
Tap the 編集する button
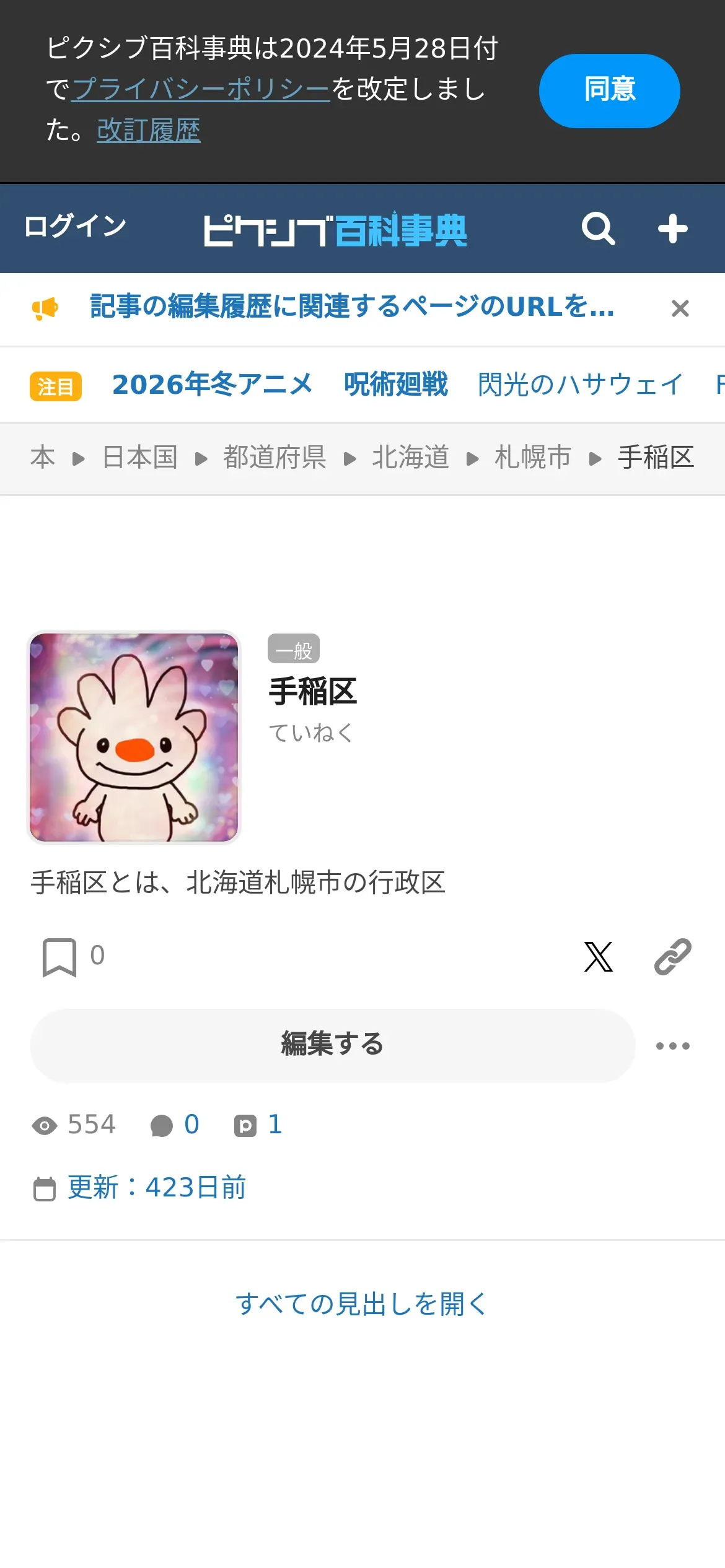[x=333, y=1045]
